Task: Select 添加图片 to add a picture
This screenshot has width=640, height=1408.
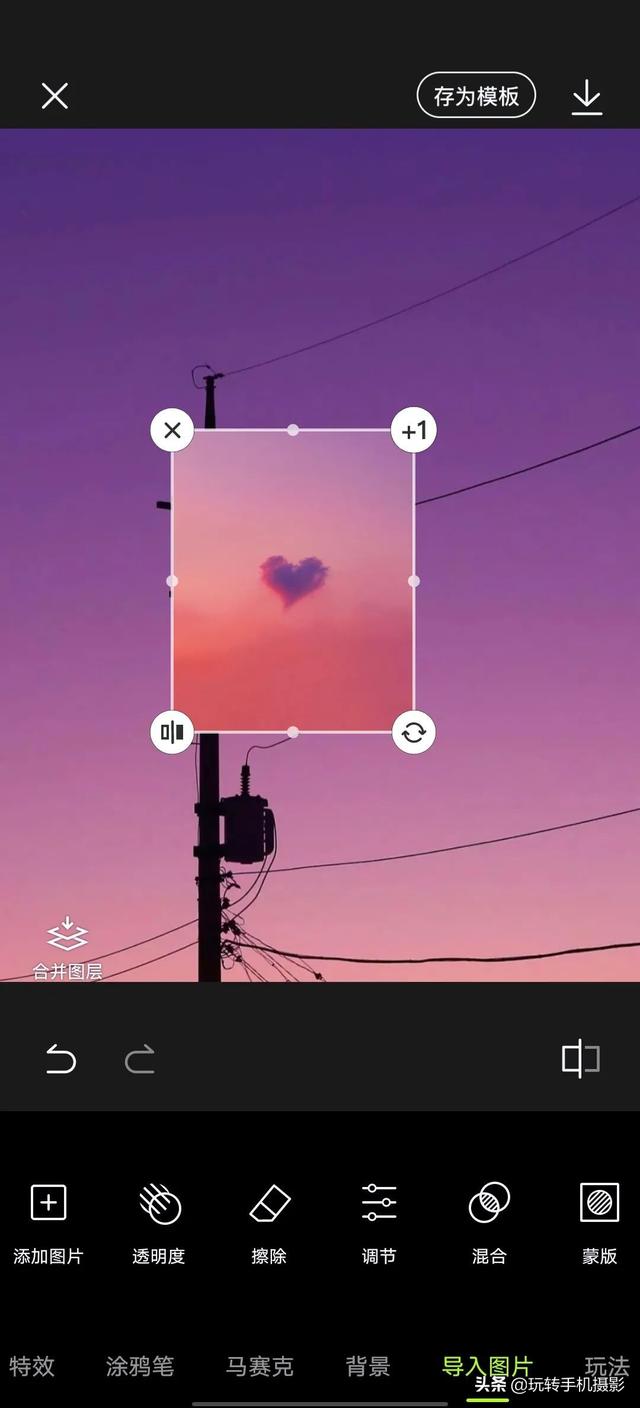Action: (x=48, y=1219)
